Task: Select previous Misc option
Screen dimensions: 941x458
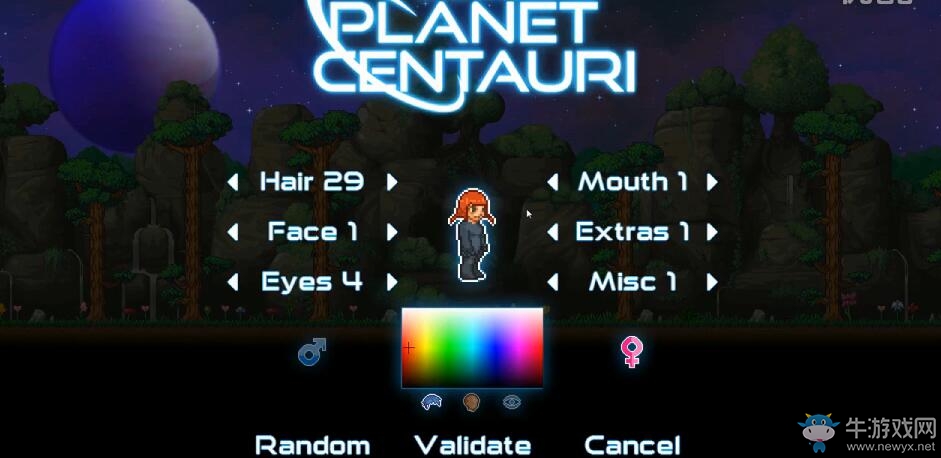Action: [x=552, y=282]
